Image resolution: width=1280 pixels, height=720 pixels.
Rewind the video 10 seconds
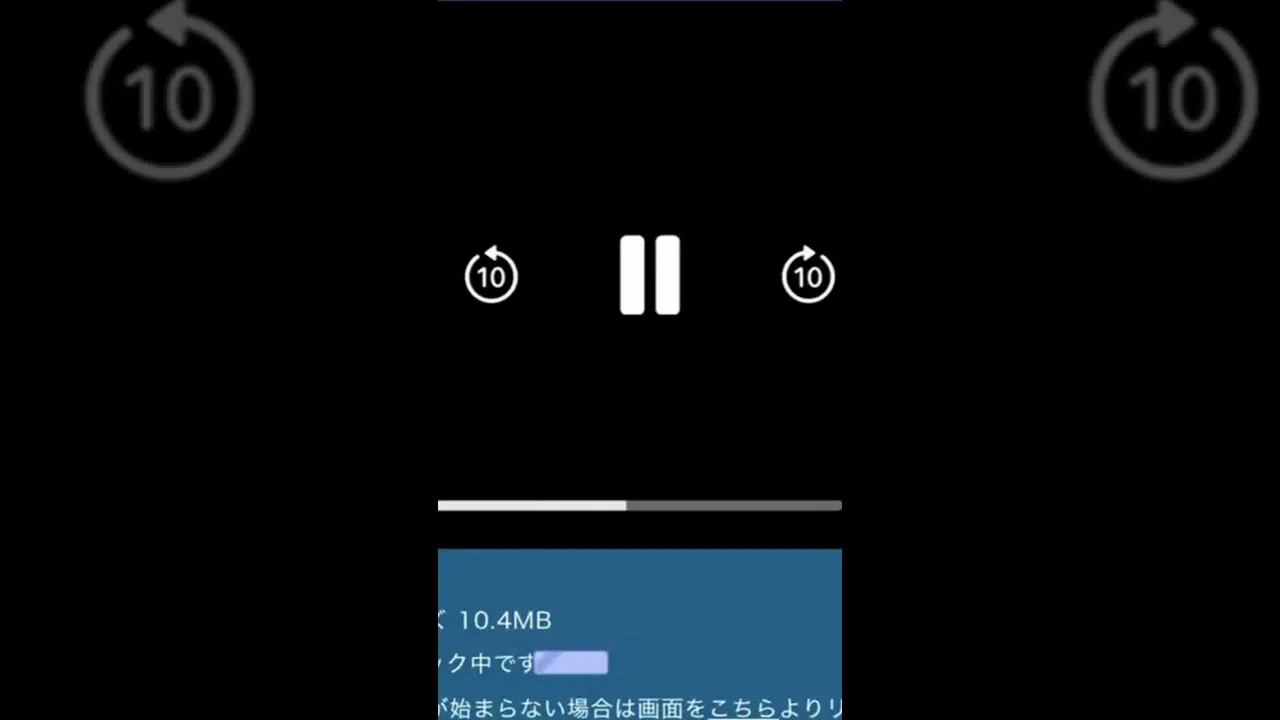click(x=491, y=275)
